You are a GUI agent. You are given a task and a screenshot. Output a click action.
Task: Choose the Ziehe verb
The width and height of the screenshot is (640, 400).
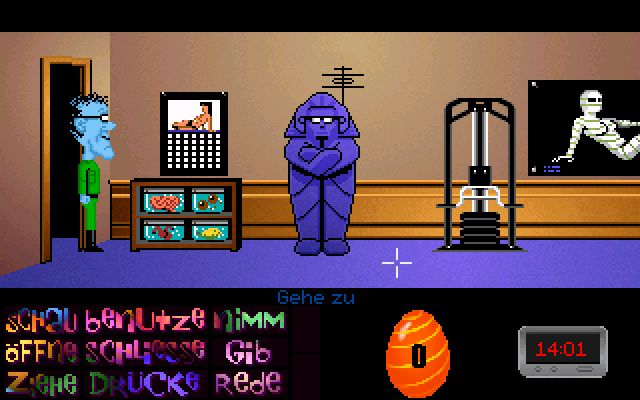pos(42,382)
